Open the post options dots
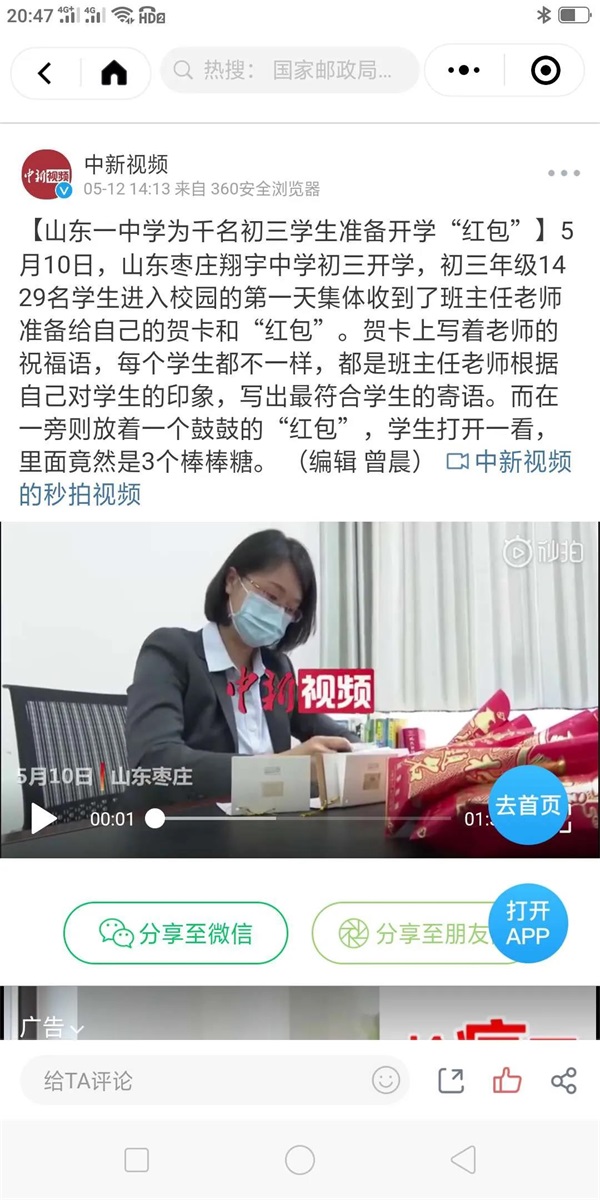This screenshot has width=600, height=1200. (564, 173)
